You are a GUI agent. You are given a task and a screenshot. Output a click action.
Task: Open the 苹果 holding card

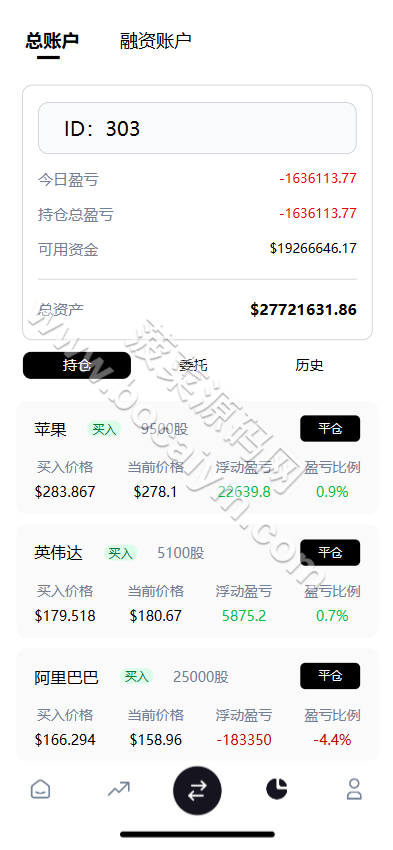(197, 458)
